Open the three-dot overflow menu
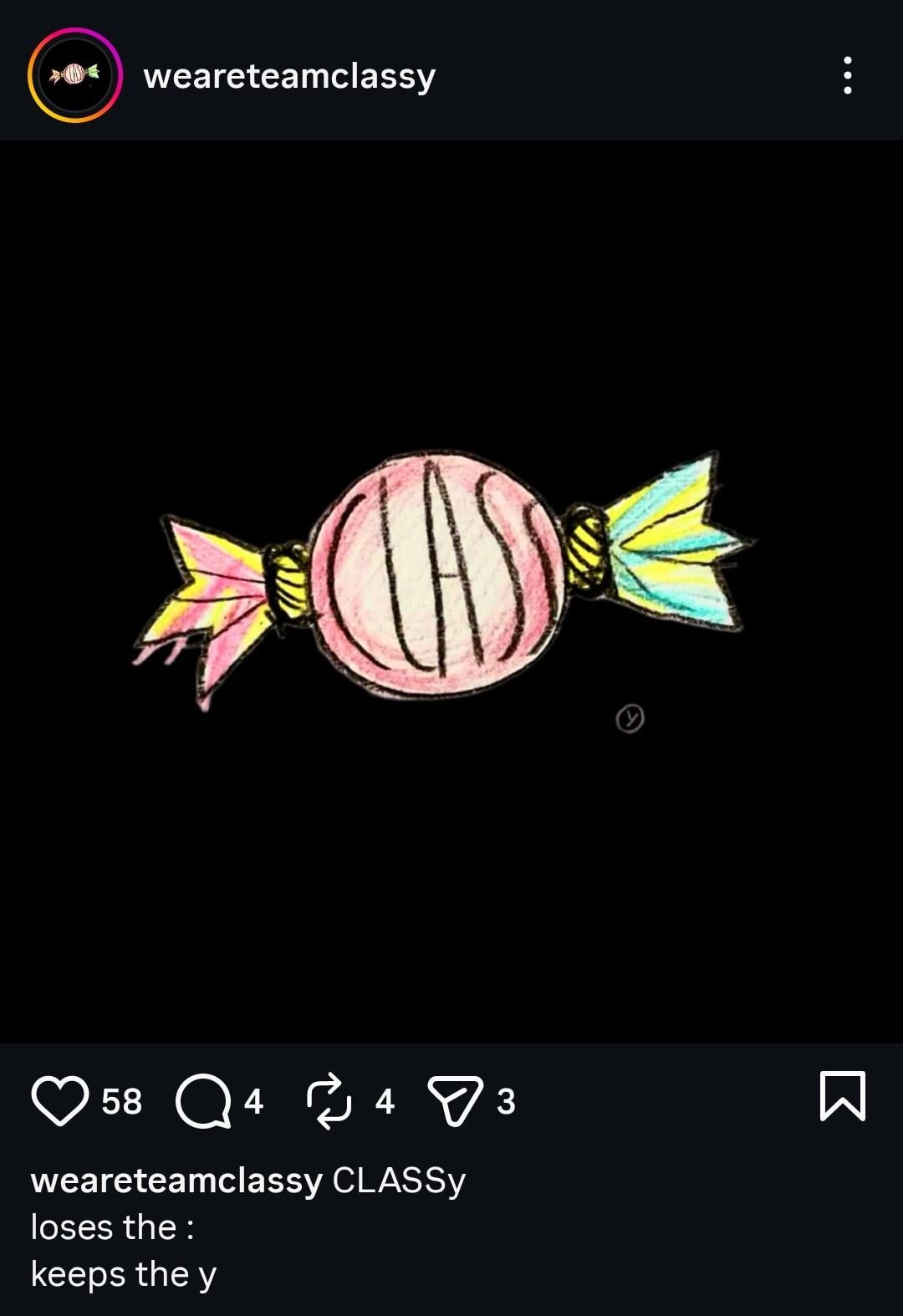The image size is (903, 1316). [x=847, y=75]
